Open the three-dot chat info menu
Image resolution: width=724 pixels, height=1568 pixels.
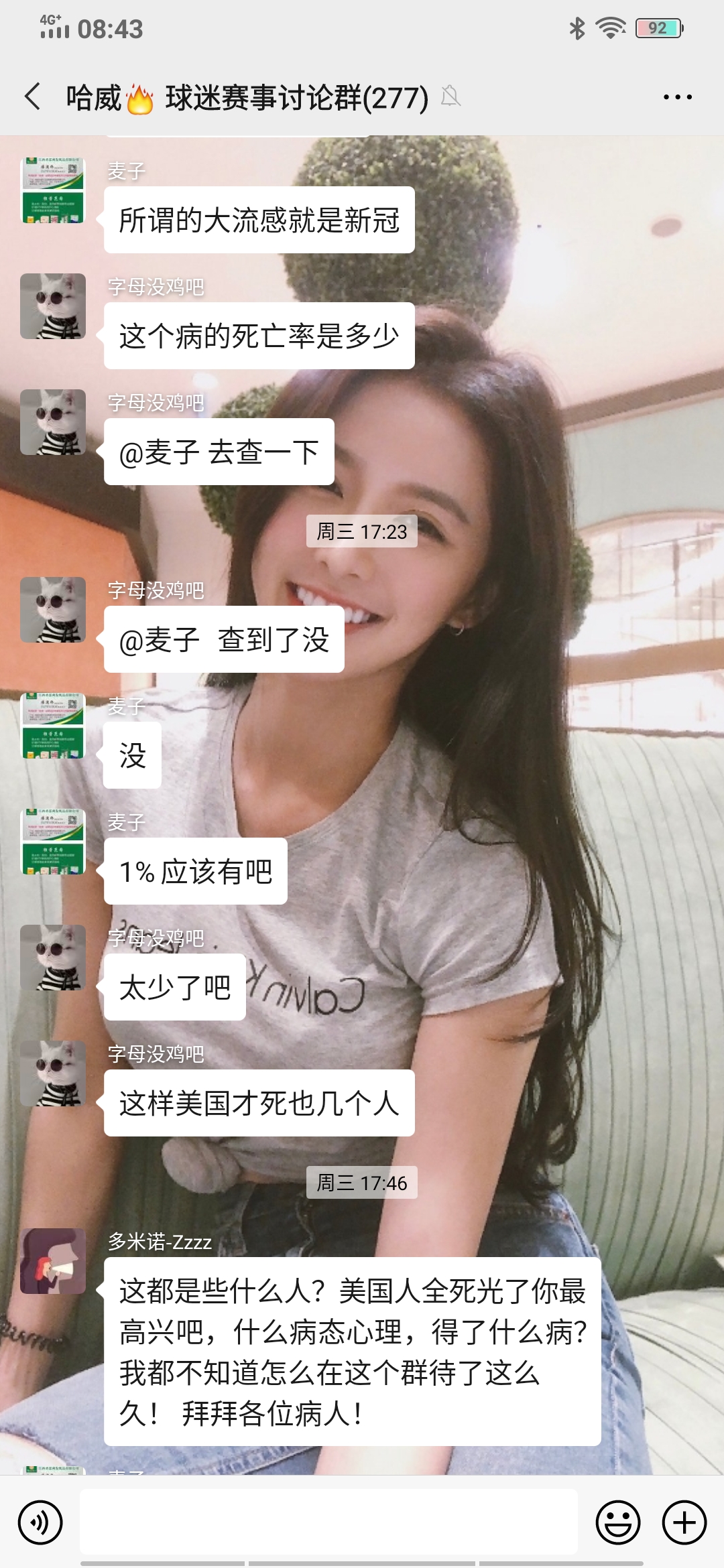pyautogui.click(x=677, y=97)
